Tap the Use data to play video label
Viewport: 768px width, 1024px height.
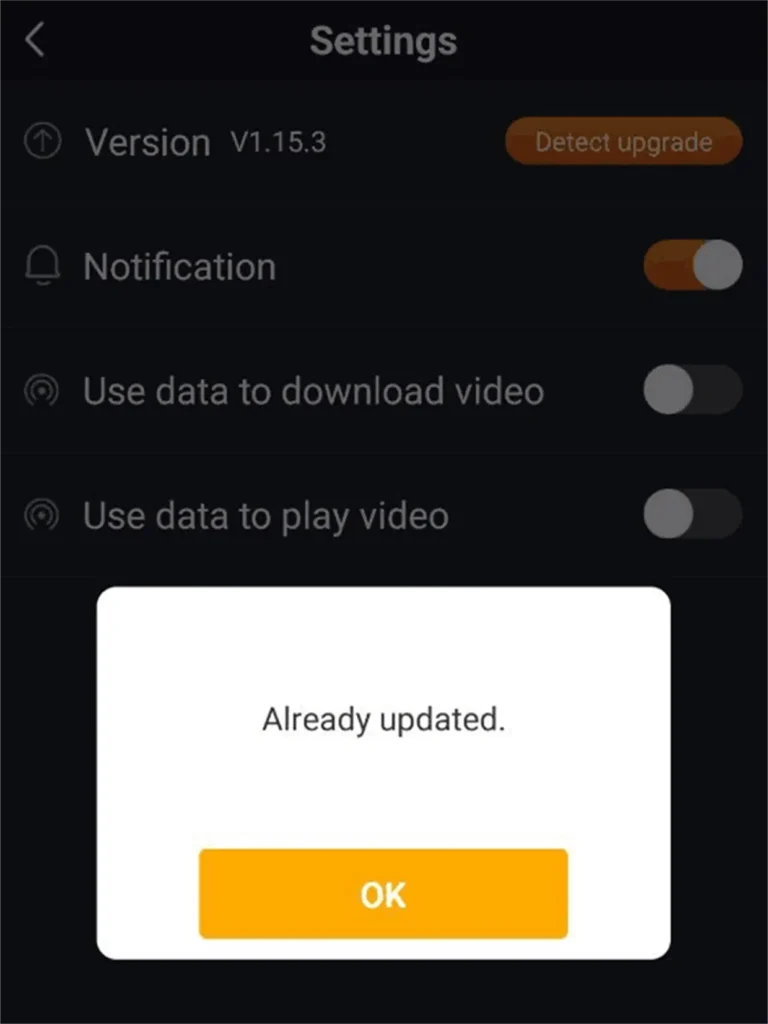[x=266, y=516]
